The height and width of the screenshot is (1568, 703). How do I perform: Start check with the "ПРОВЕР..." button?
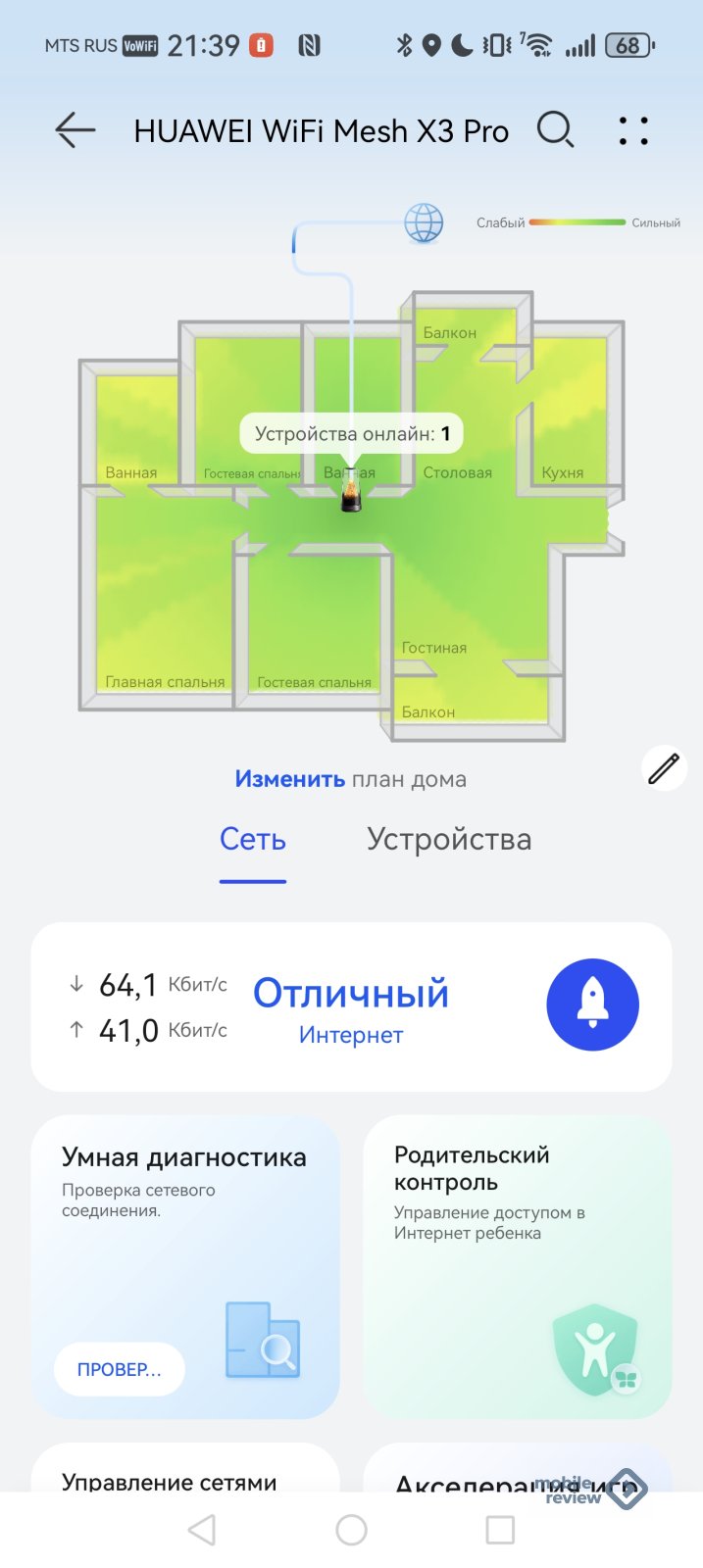click(x=119, y=1369)
